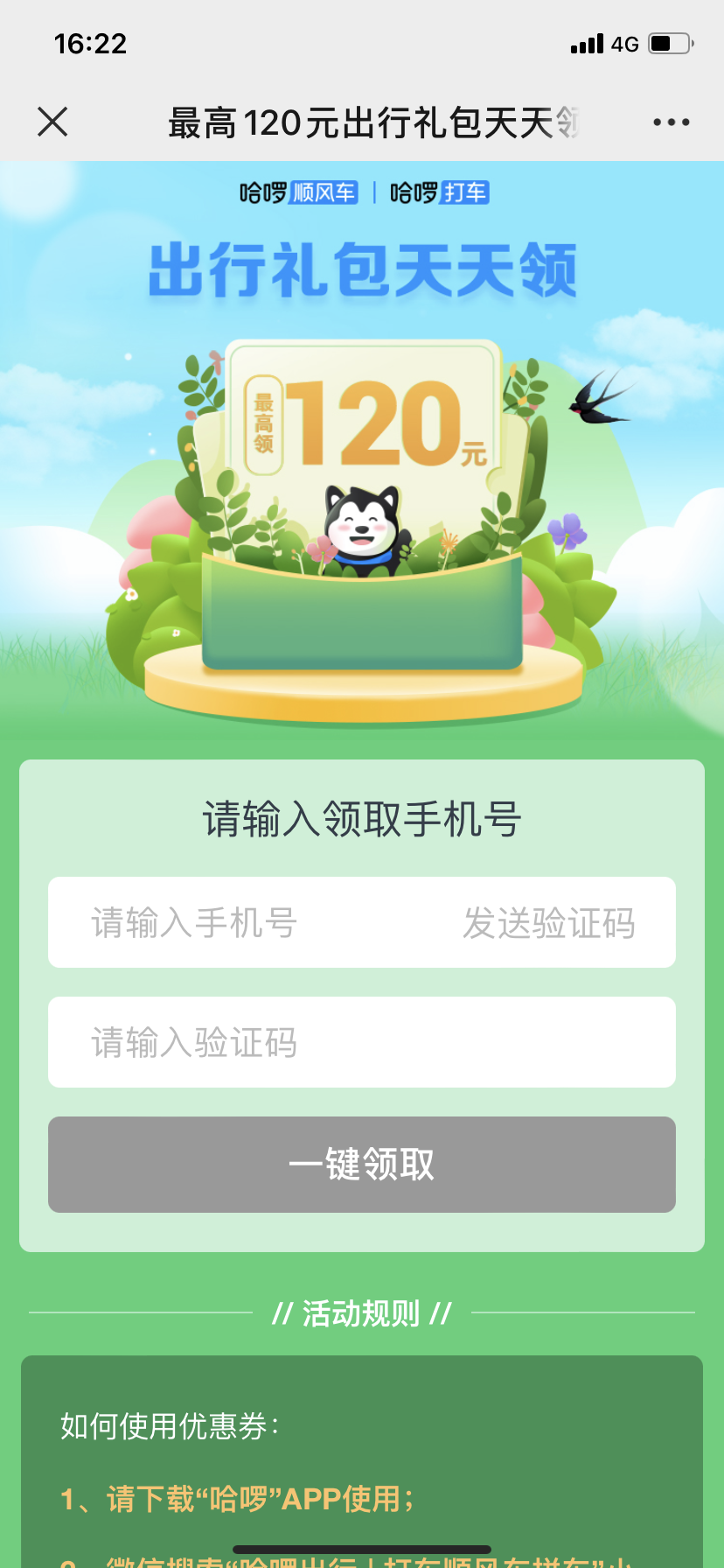The image size is (724, 1568).
Task: Close the promotional web page
Action: (x=52, y=122)
